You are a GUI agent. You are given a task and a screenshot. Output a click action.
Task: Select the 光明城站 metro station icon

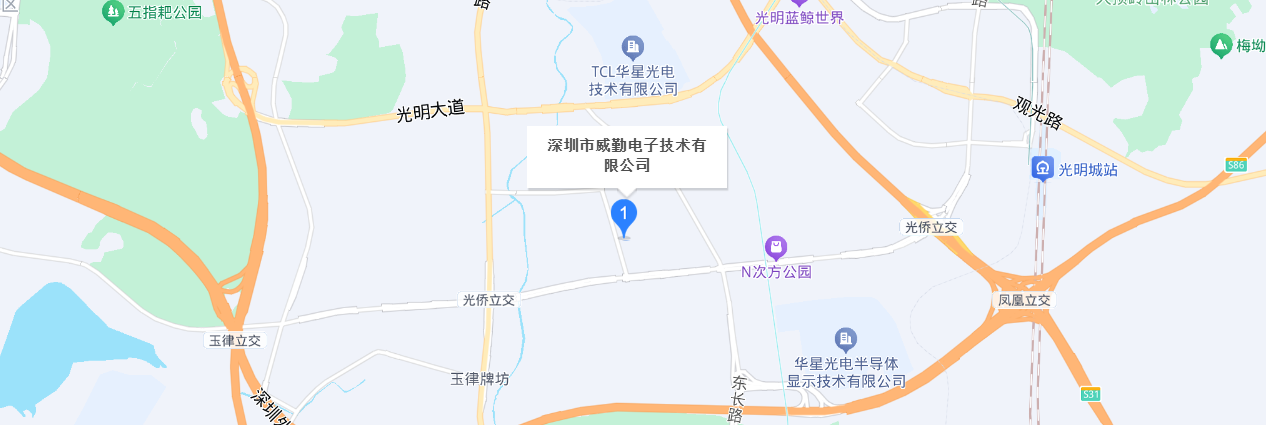[x=1043, y=168]
